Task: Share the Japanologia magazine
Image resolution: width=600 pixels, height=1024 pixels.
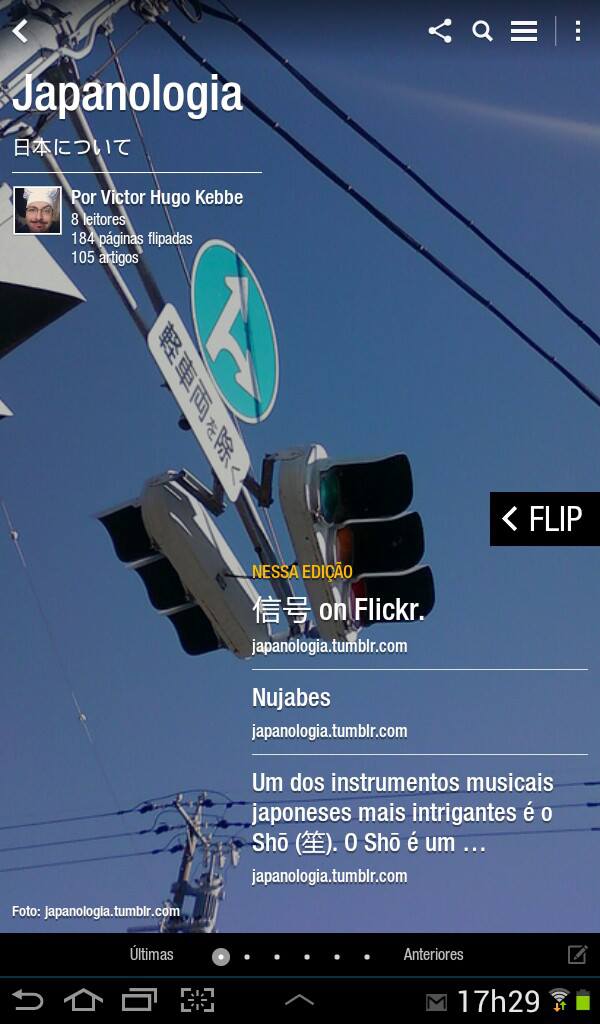Action: click(x=440, y=31)
